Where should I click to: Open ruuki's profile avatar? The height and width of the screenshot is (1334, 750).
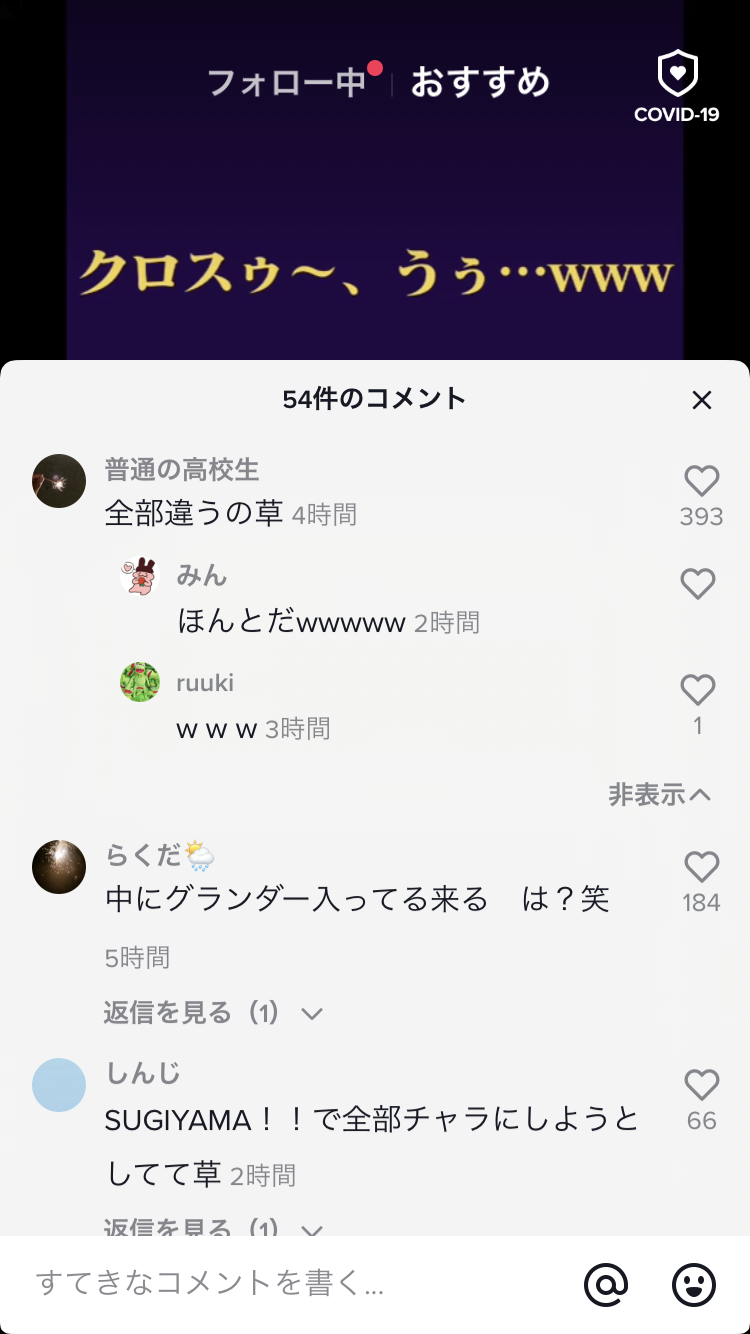140,682
